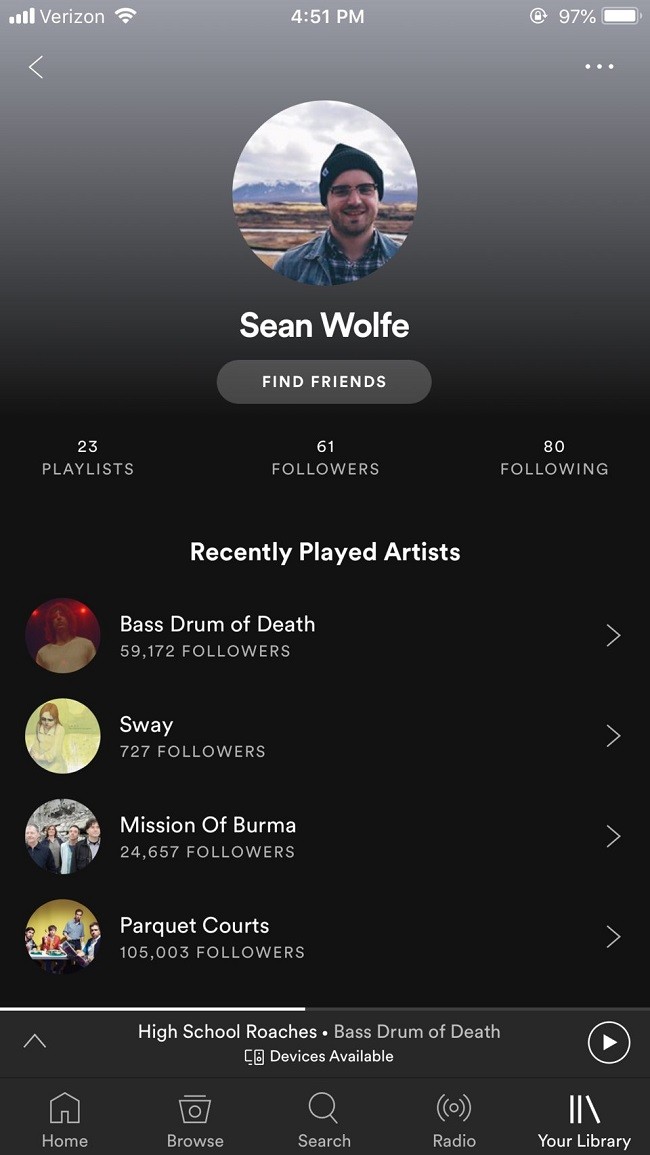This screenshot has width=650, height=1155.
Task: Open the 80 following list
Action: (554, 458)
